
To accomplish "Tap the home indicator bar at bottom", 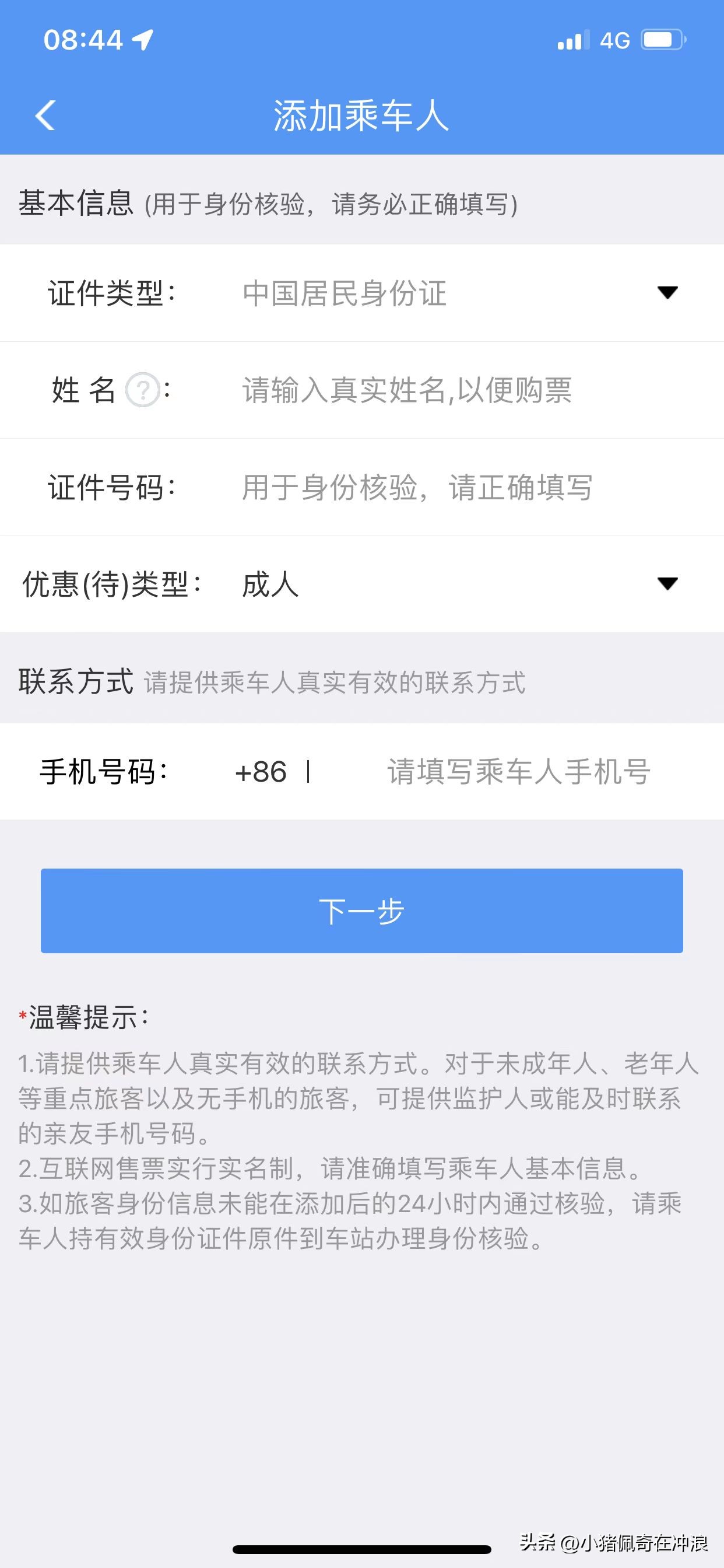I will 362,1549.
